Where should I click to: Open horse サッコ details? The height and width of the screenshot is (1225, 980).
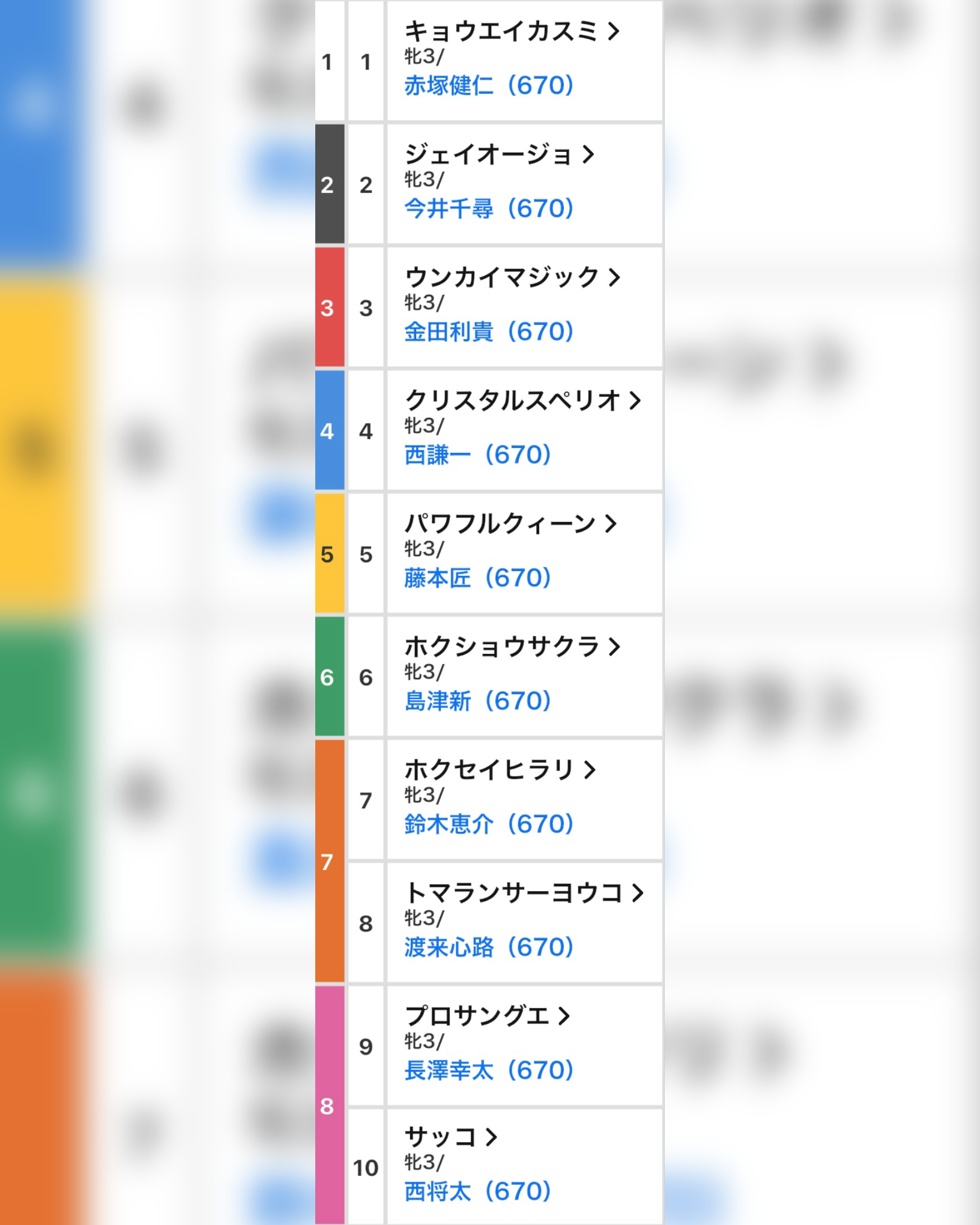(x=450, y=1137)
